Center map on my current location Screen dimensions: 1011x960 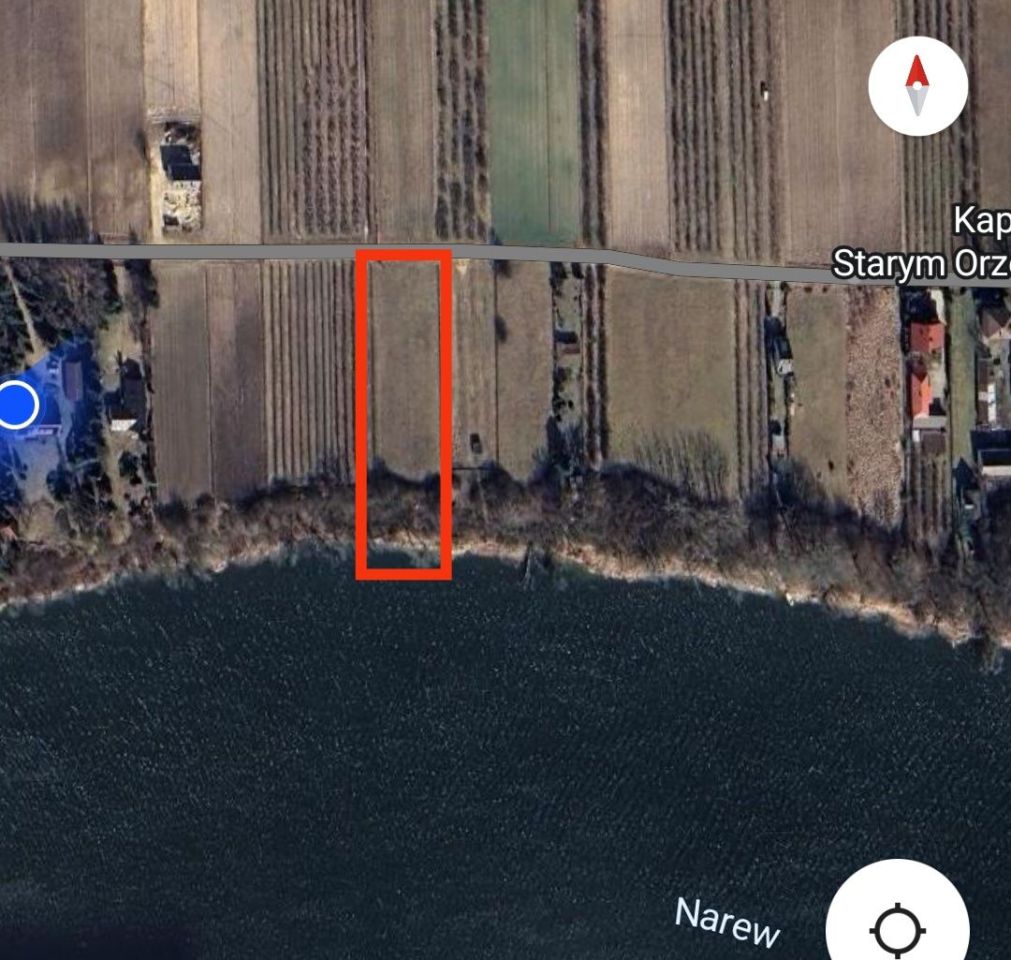(x=897, y=929)
